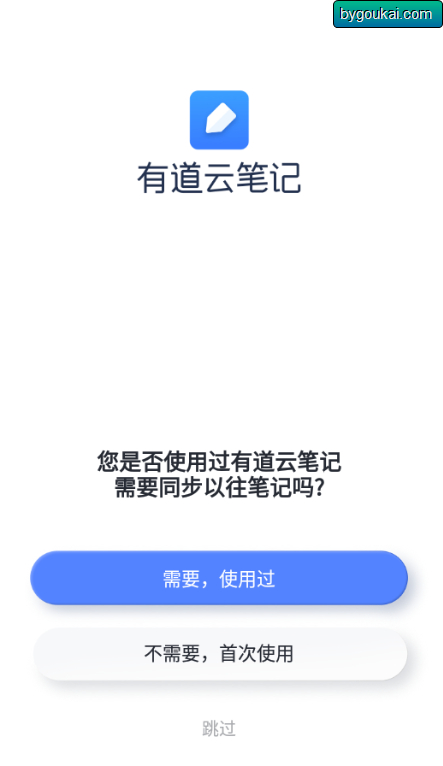Choose 需要，使用过 to sync past notes

[219, 578]
